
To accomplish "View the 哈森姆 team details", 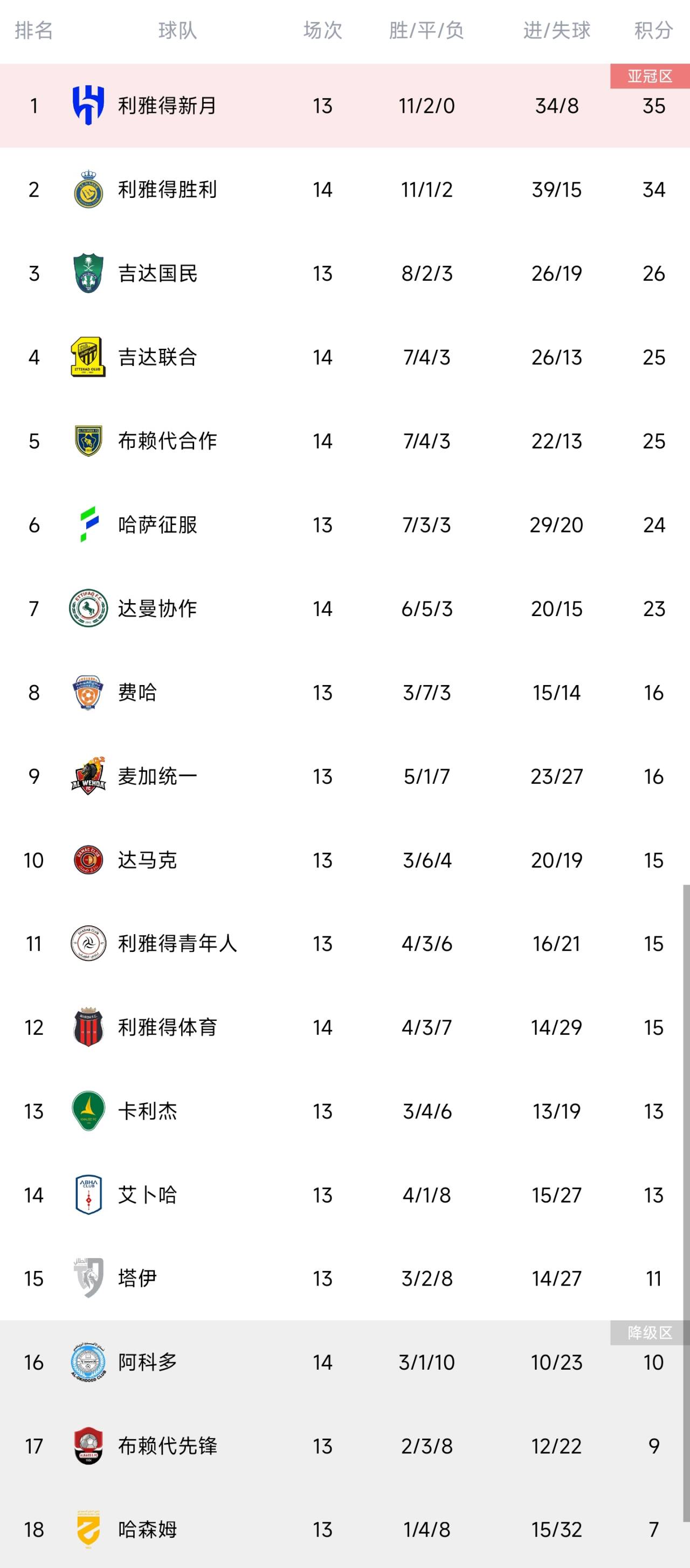I will (147, 1529).
